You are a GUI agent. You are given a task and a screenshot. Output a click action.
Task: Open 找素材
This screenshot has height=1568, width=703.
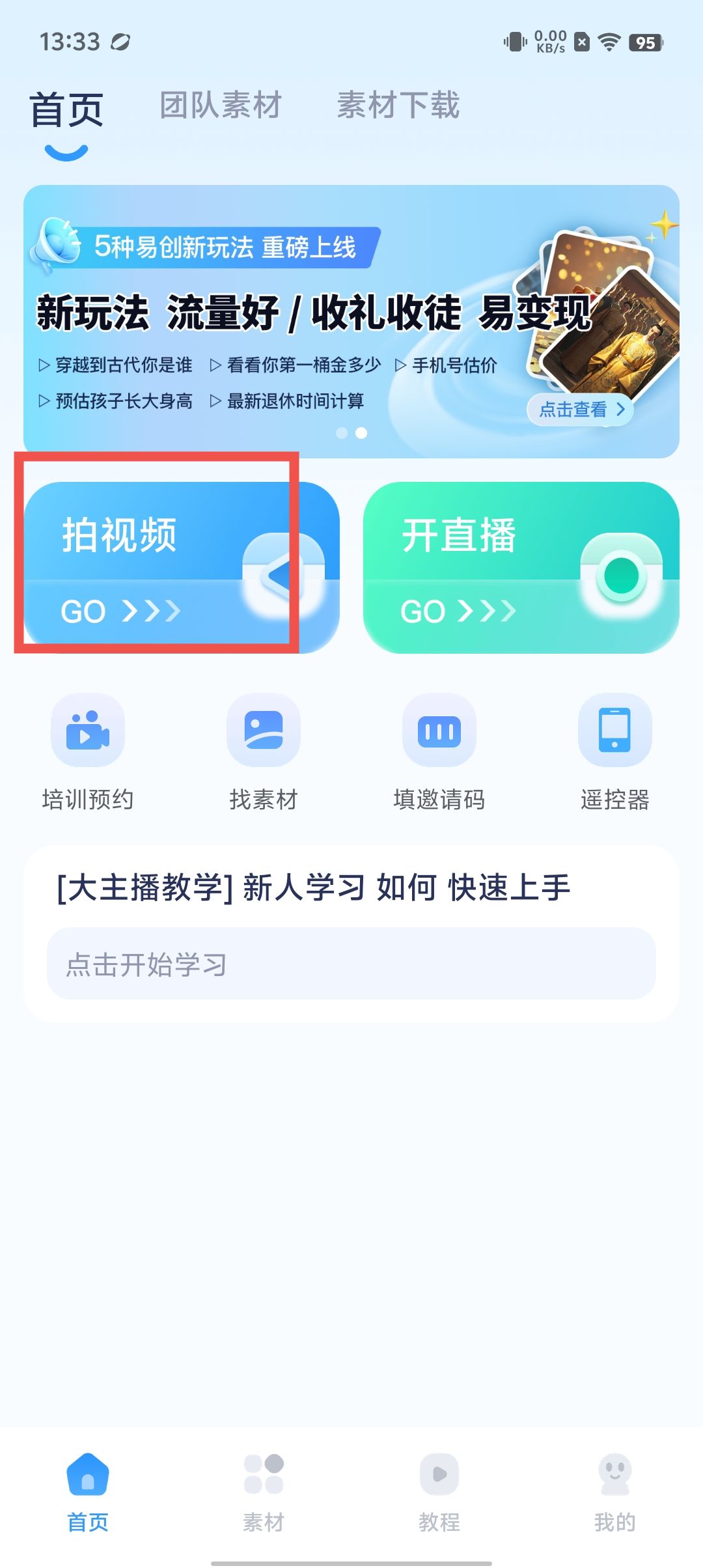click(x=264, y=752)
